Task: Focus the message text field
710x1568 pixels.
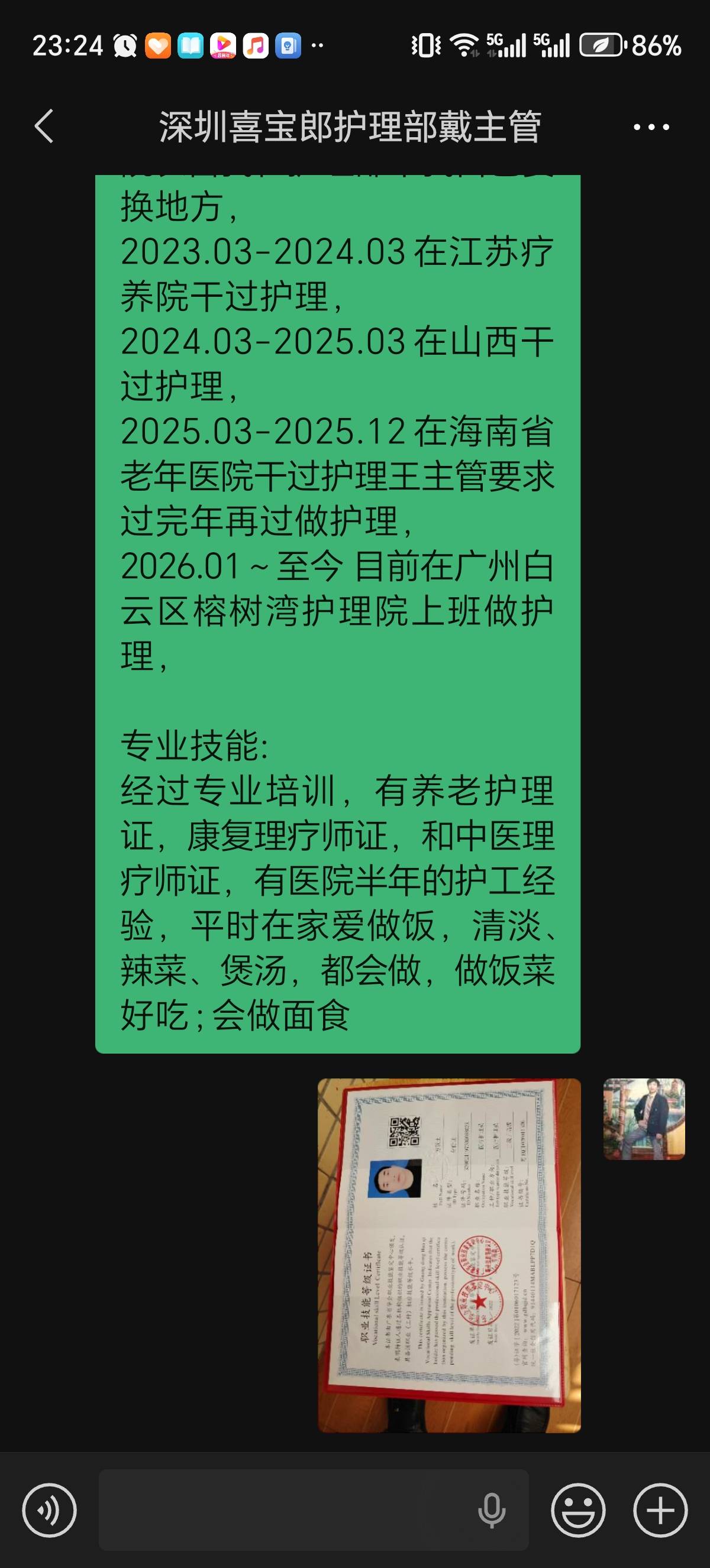Action: 286,1510
